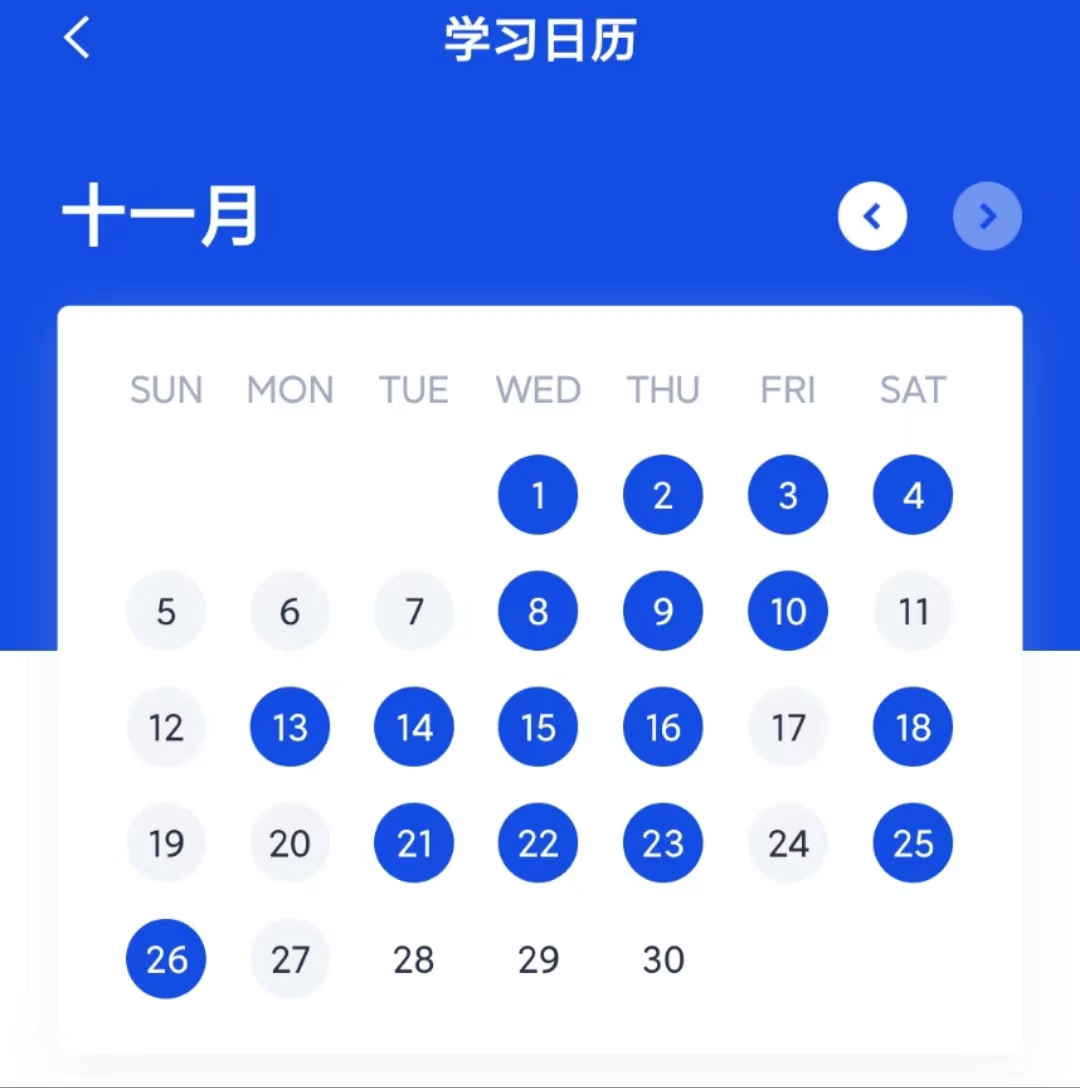The image size is (1080, 1088).
Task: Choose date 8 in the calendar
Action: click(538, 611)
